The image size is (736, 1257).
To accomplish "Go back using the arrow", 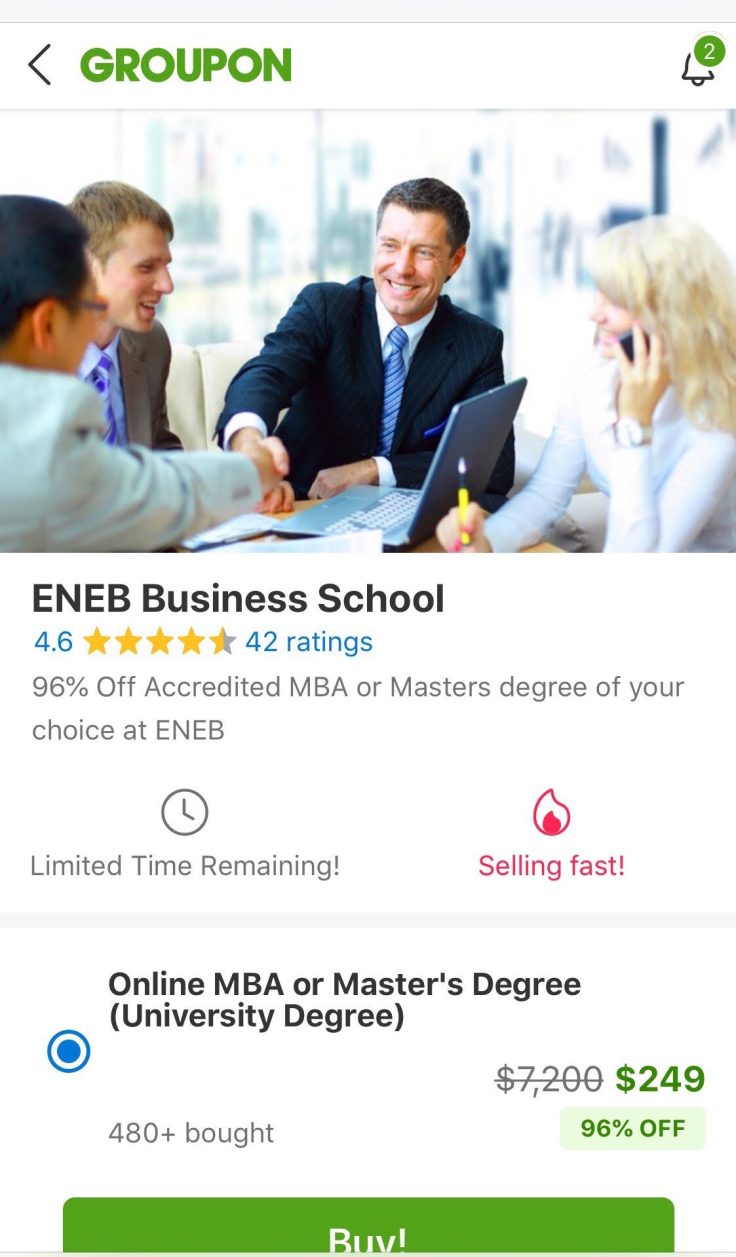I will pyautogui.click(x=39, y=65).
